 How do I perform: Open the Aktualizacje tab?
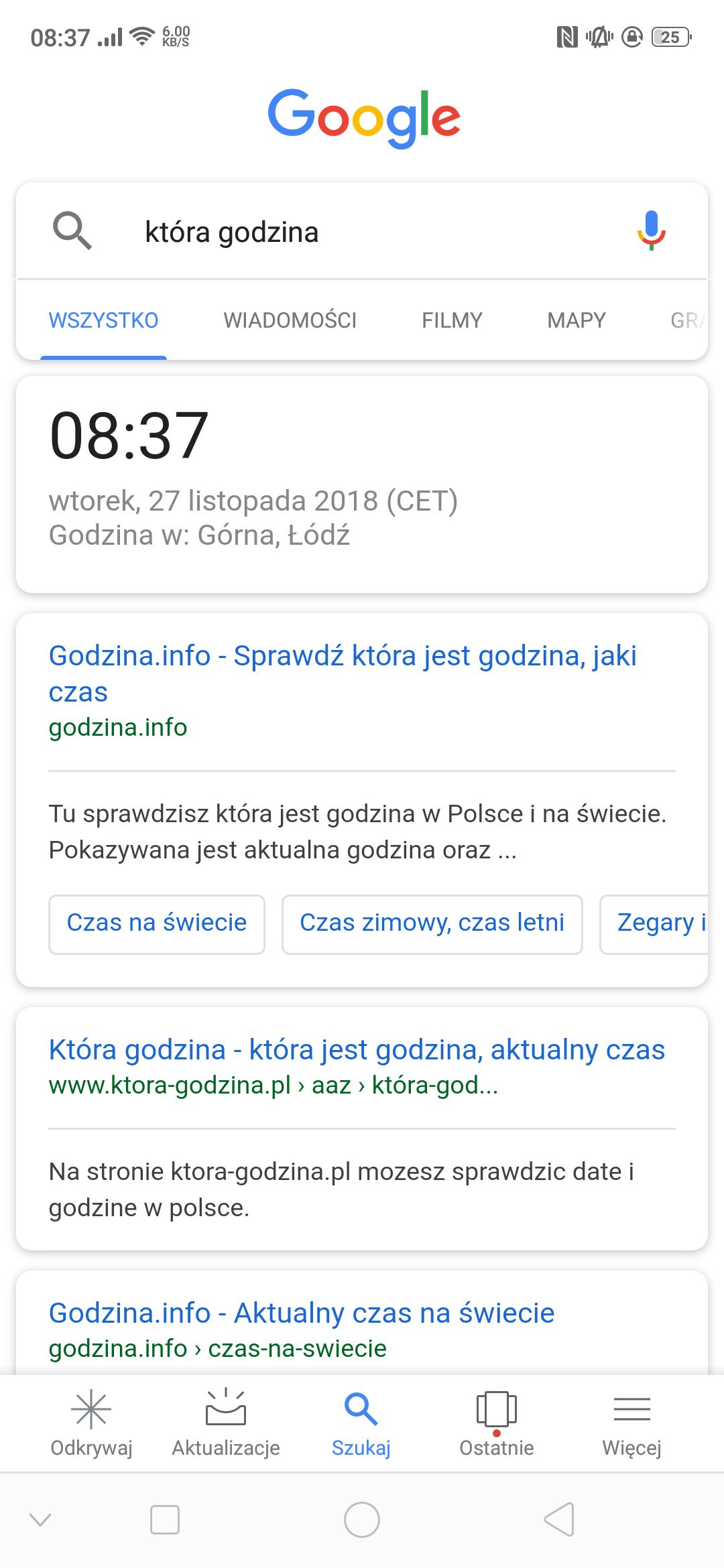226,1422
